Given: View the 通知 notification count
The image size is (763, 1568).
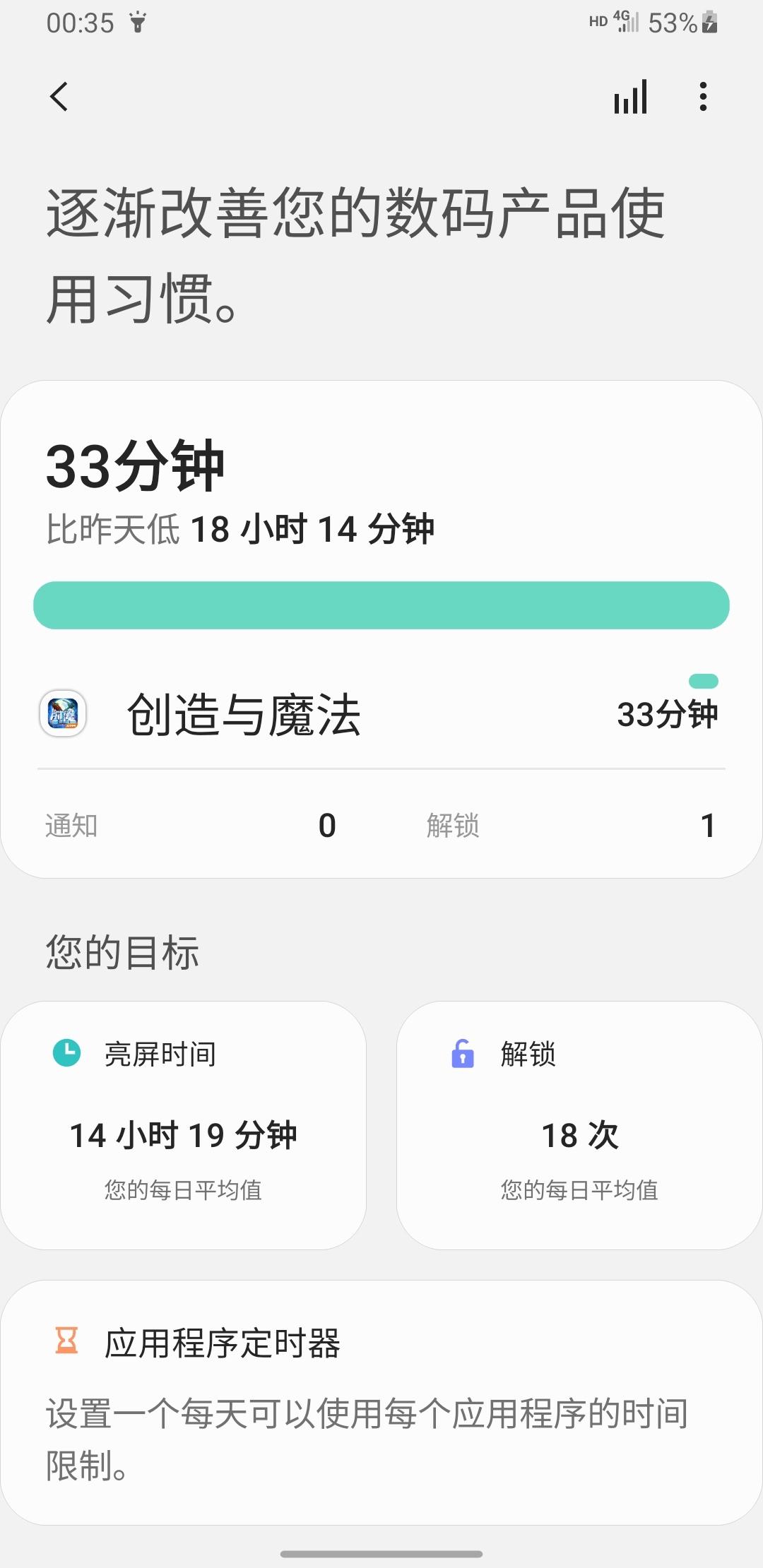Looking at the screenshot, I should click(x=190, y=825).
